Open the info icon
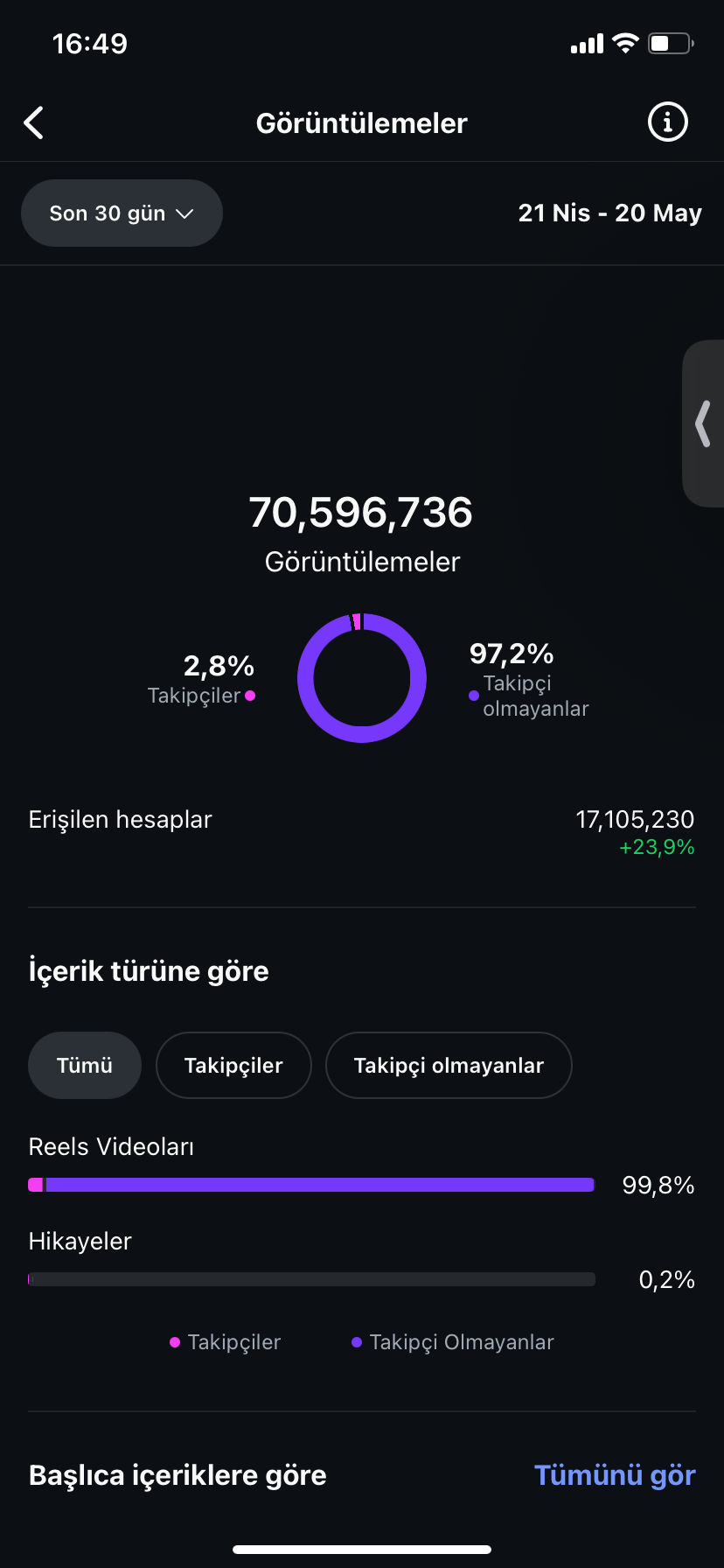Screen dimensions: 724x1568 coord(668,122)
